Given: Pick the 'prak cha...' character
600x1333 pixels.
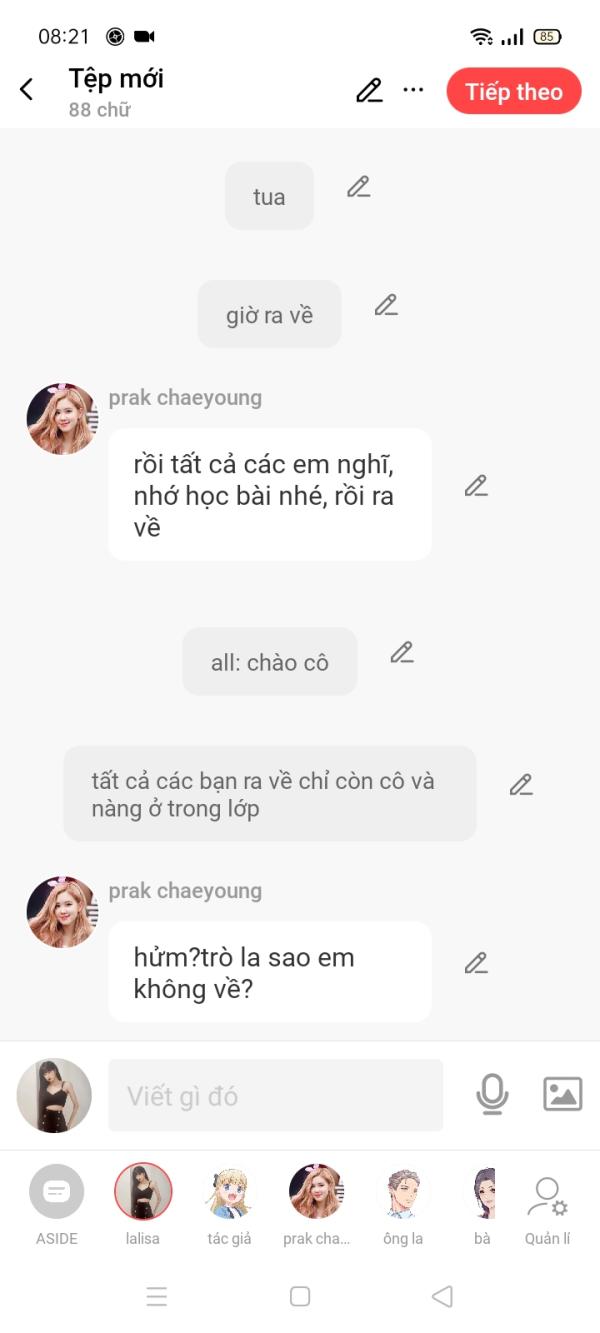Looking at the screenshot, I should pyautogui.click(x=316, y=1192).
